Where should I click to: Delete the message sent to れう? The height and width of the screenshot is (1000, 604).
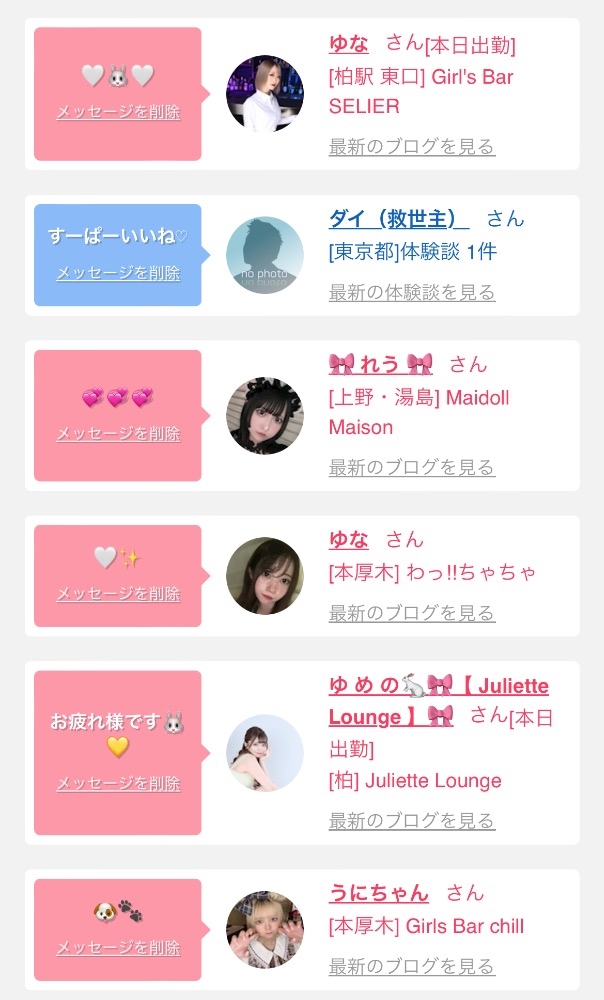[x=118, y=434]
